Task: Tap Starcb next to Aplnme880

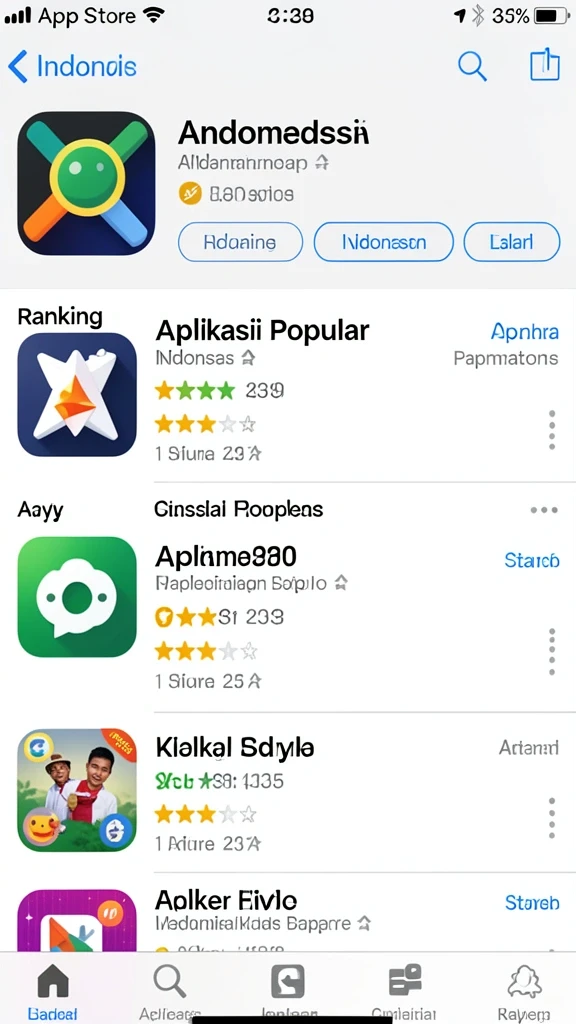Action: pyautogui.click(x=532, y=560)
